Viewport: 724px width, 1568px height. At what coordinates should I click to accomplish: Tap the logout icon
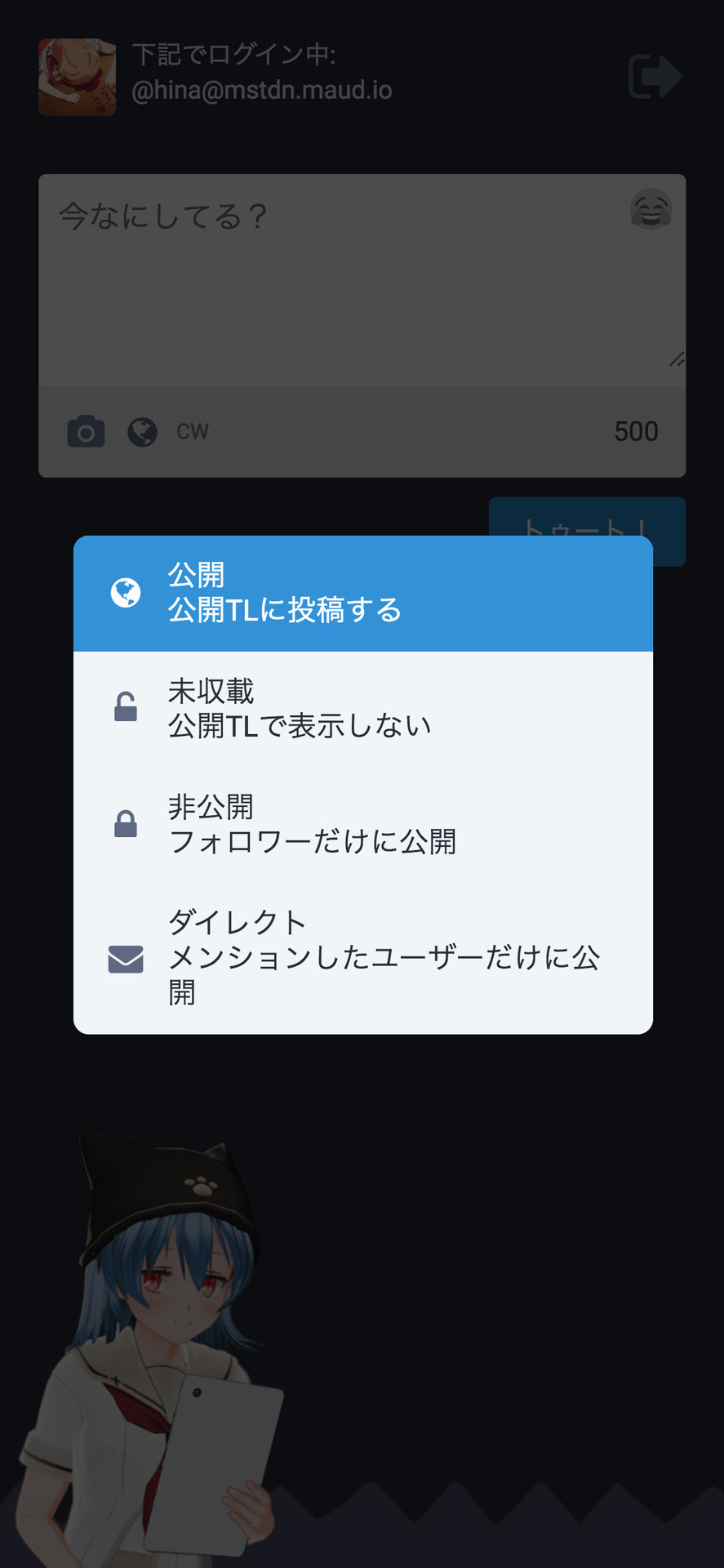[x=655, y=77]
